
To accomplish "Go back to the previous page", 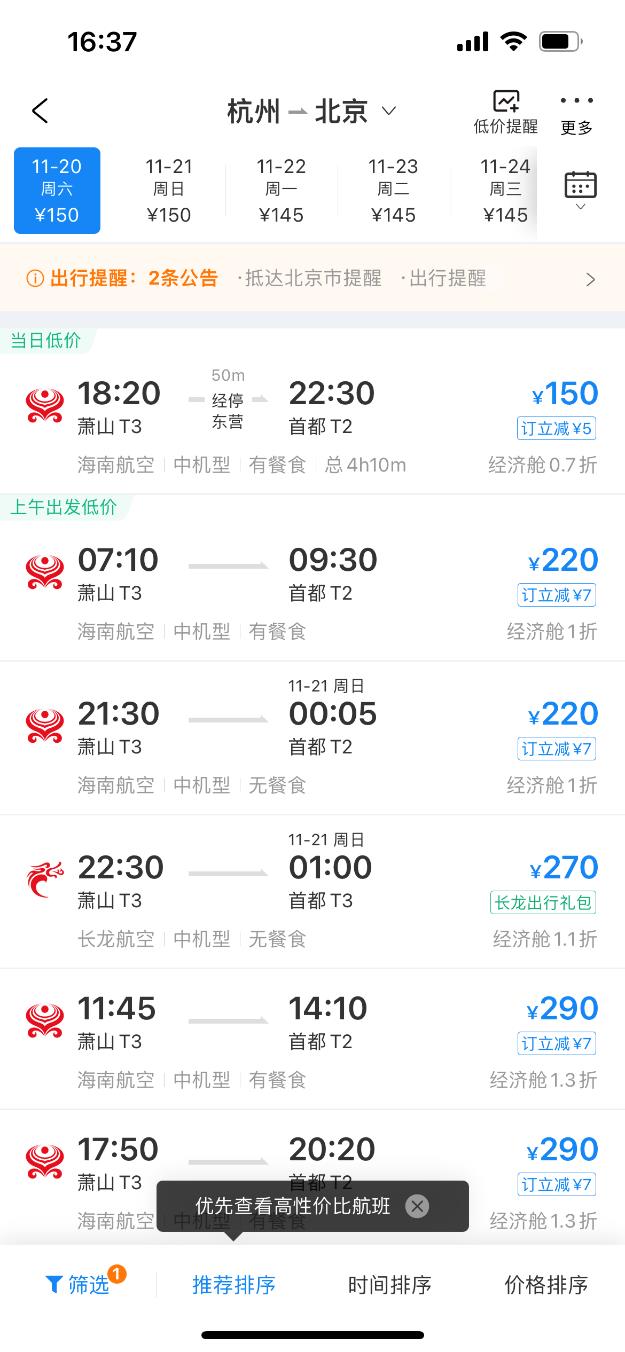I will coord(40,111).
